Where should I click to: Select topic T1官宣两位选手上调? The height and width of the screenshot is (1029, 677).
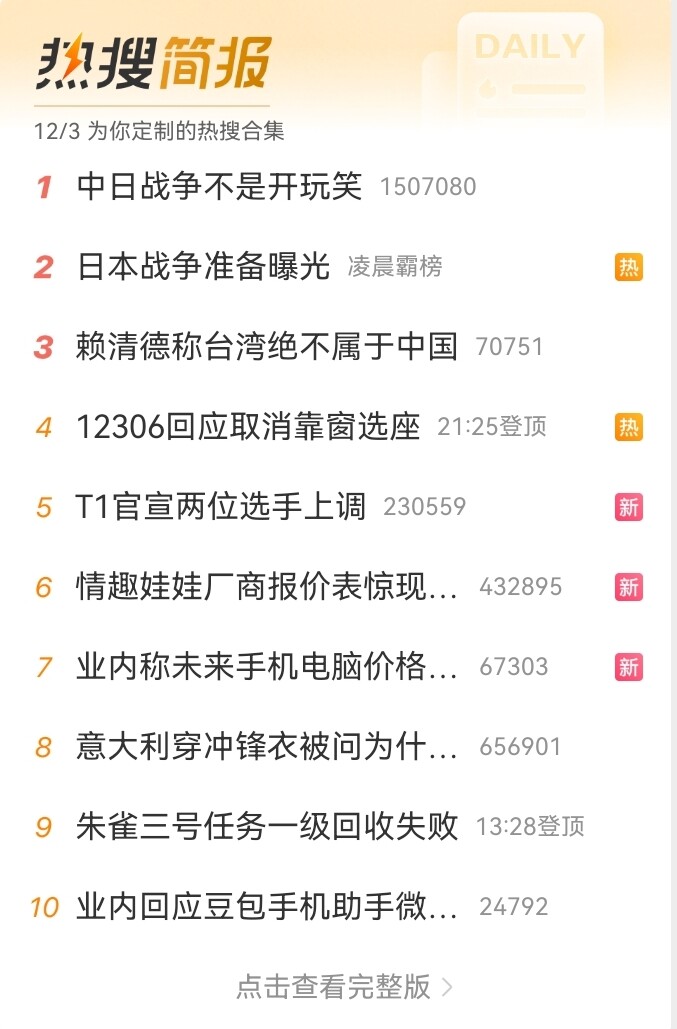(221, 507)
